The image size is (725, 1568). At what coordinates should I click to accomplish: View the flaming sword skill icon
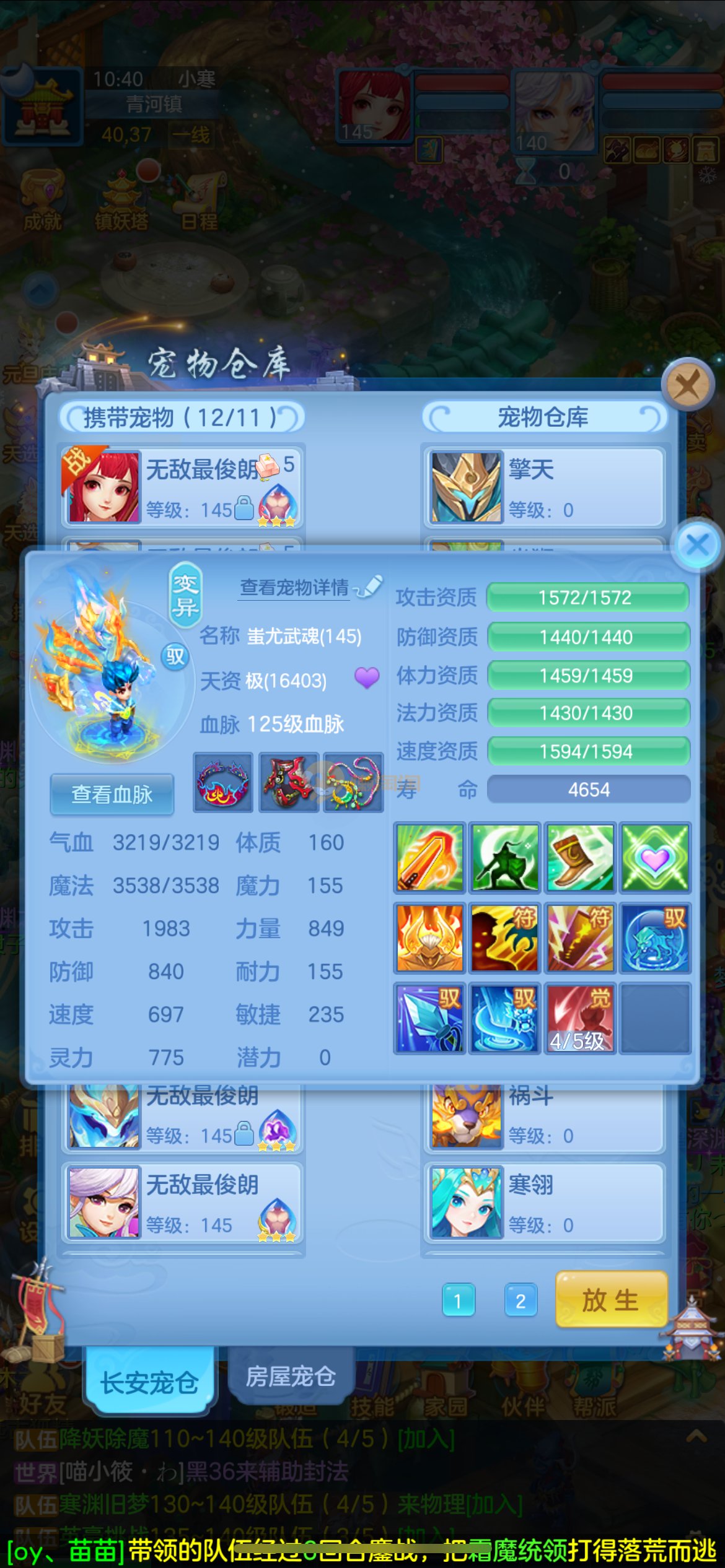[429, 858]
